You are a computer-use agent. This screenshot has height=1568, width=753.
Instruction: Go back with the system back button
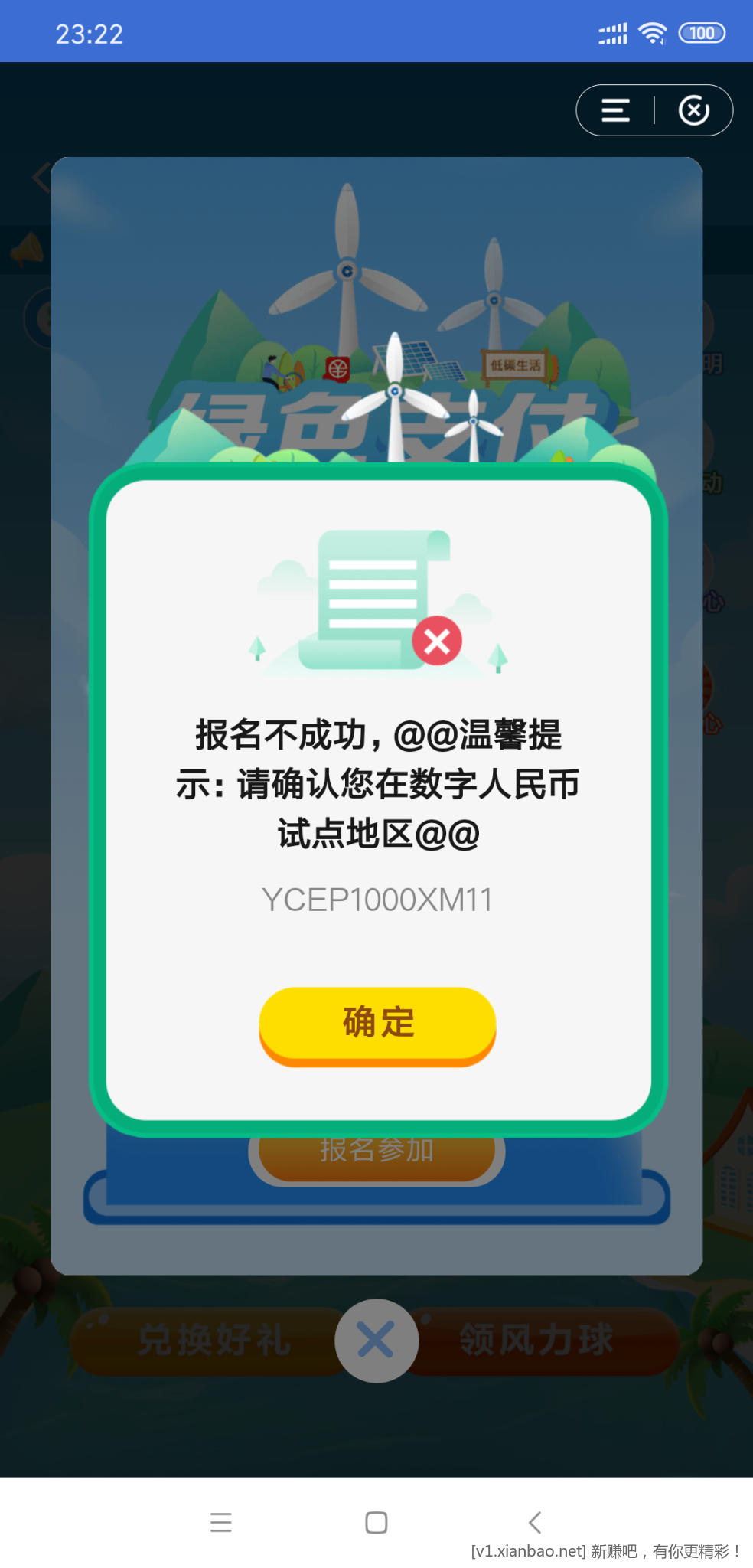point(535,1522)
